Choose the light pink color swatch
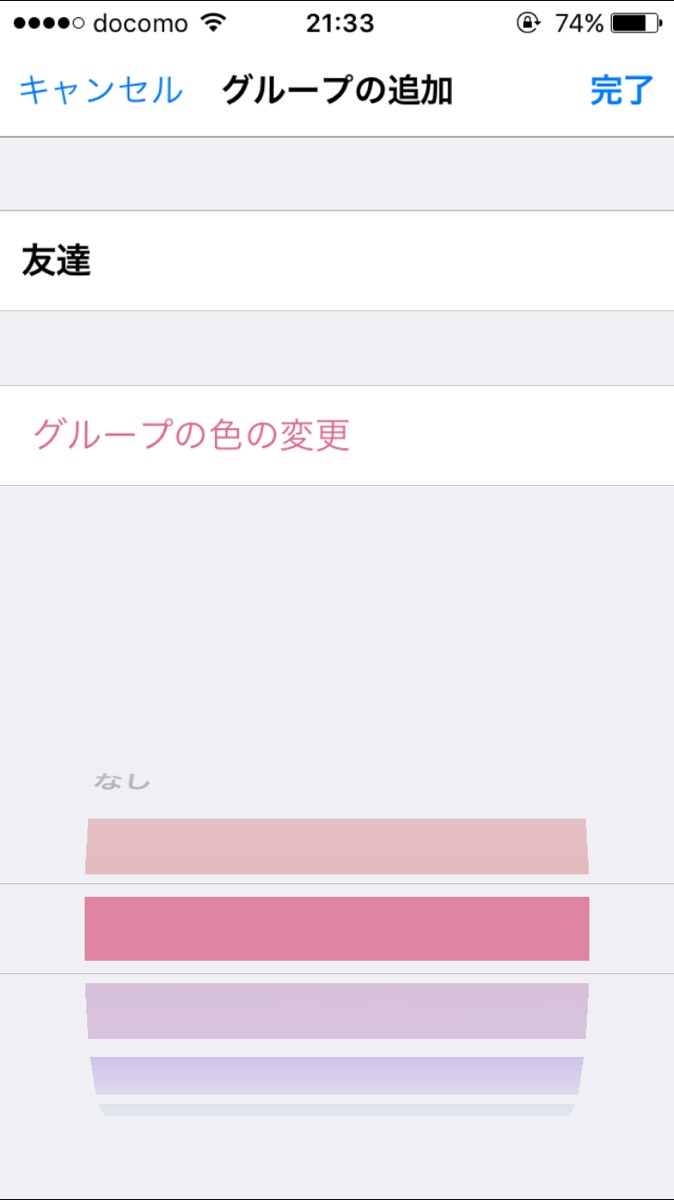Viewport: 674px width, 1200px height. [336, 846]
